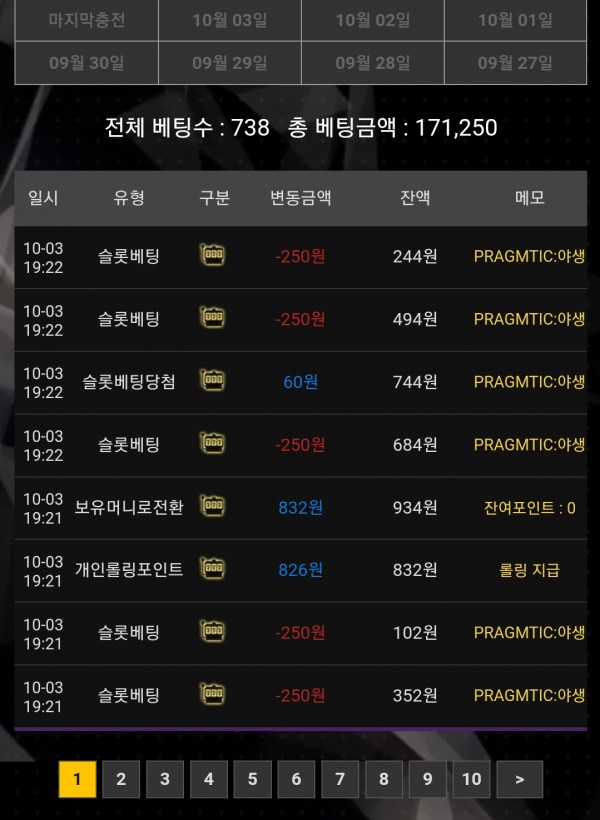Go to page 3
Viewport: 600px width, 820px height.
(165, 779)
